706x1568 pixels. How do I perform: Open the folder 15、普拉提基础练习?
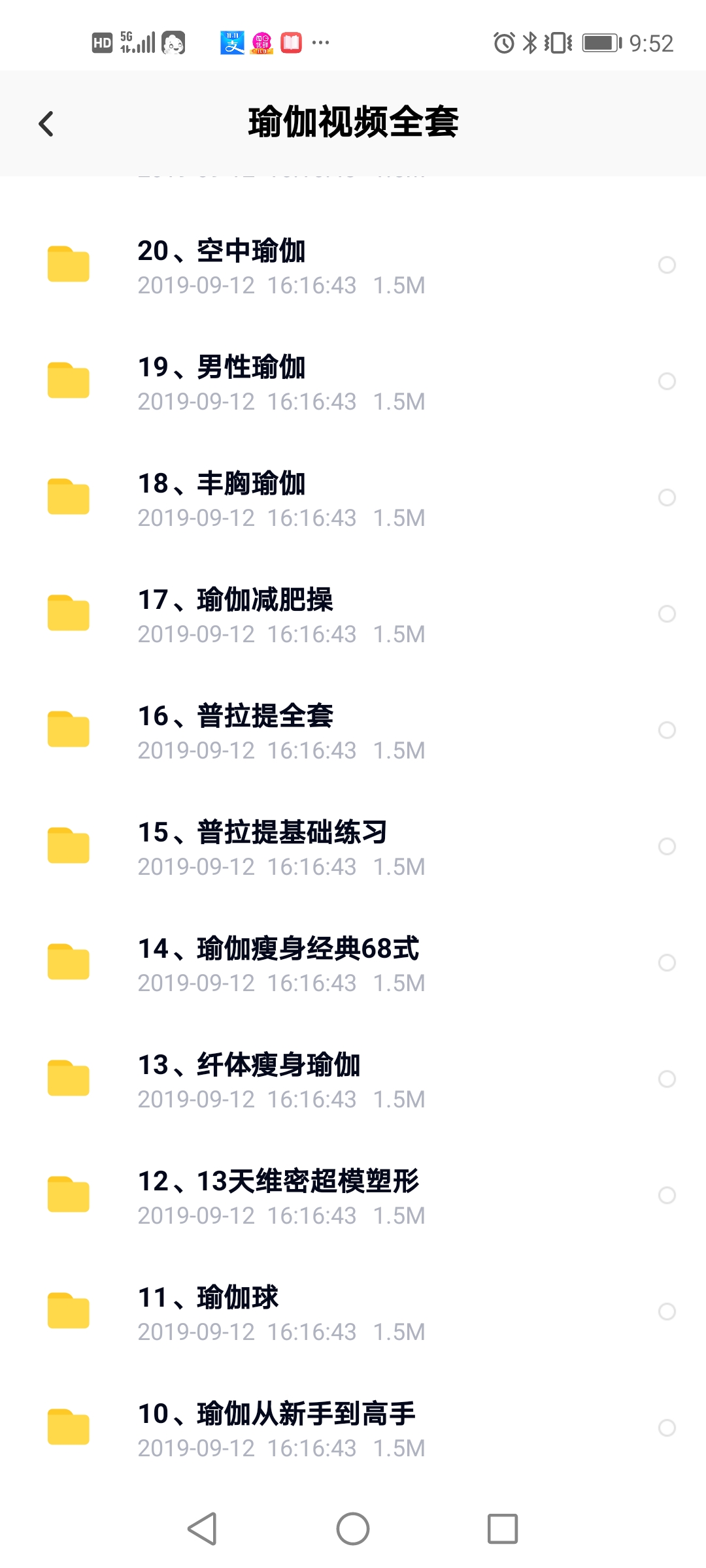(353, 847)
